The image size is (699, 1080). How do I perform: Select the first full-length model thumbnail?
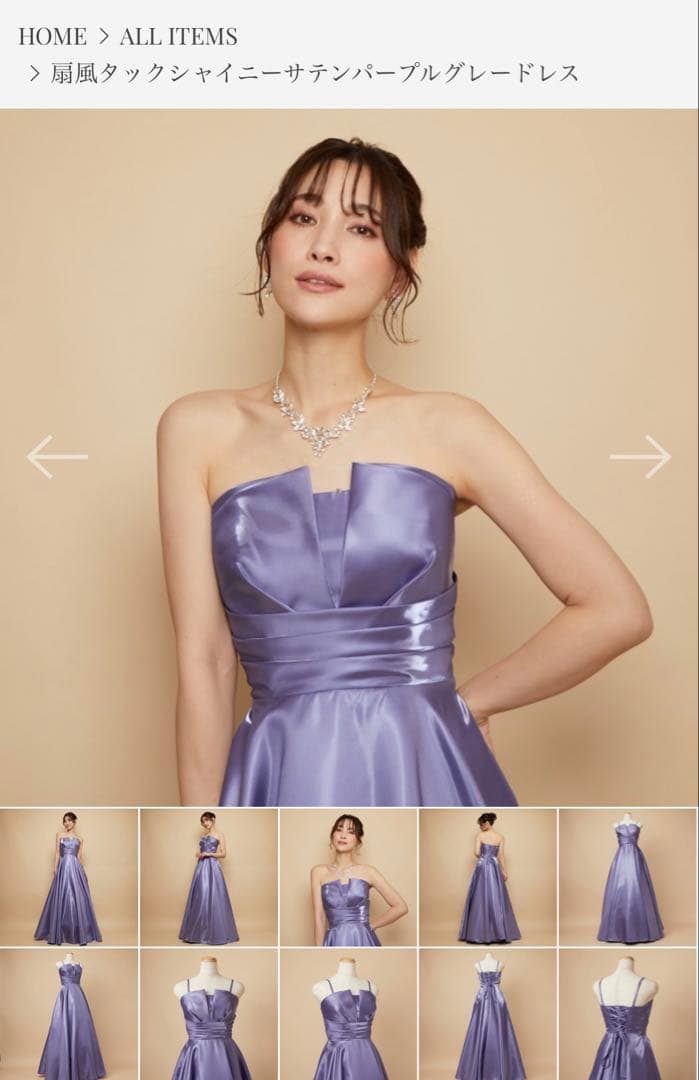click(69, 877)
